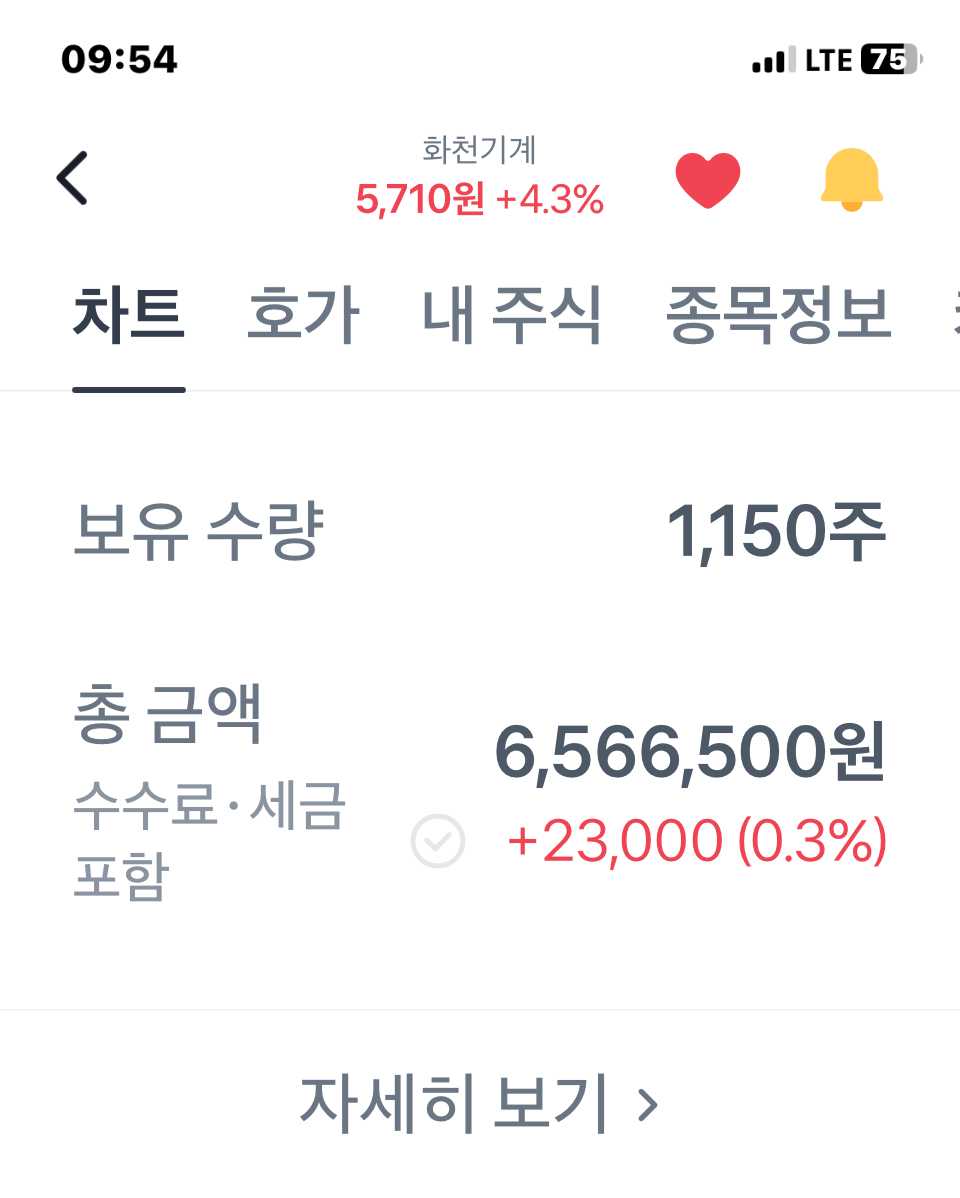Toggle the 수수료·세금 포함 checkmark
960x1198 pixels.
click(438, 841)
